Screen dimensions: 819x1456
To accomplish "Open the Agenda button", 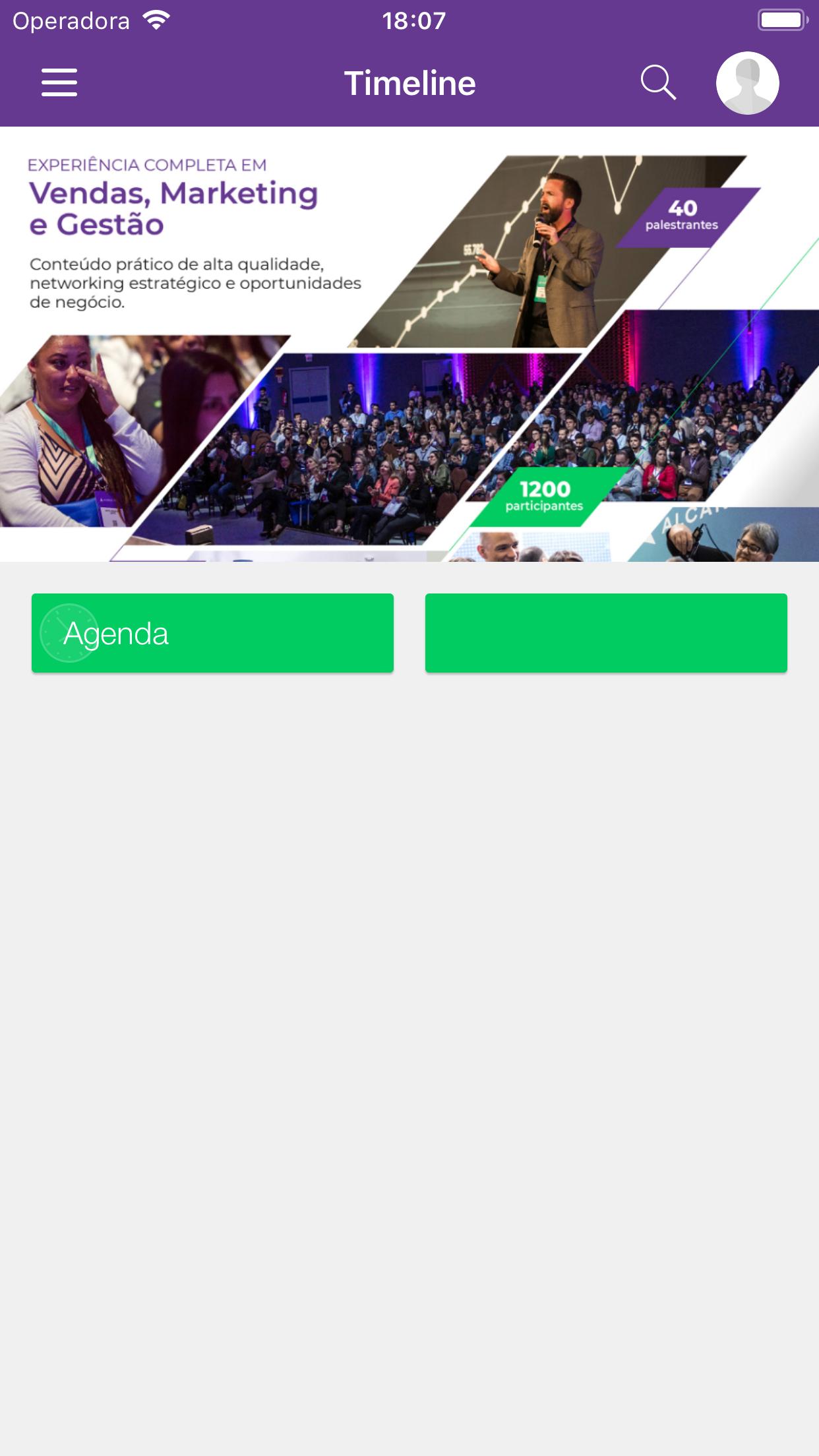I will (212, 633).
